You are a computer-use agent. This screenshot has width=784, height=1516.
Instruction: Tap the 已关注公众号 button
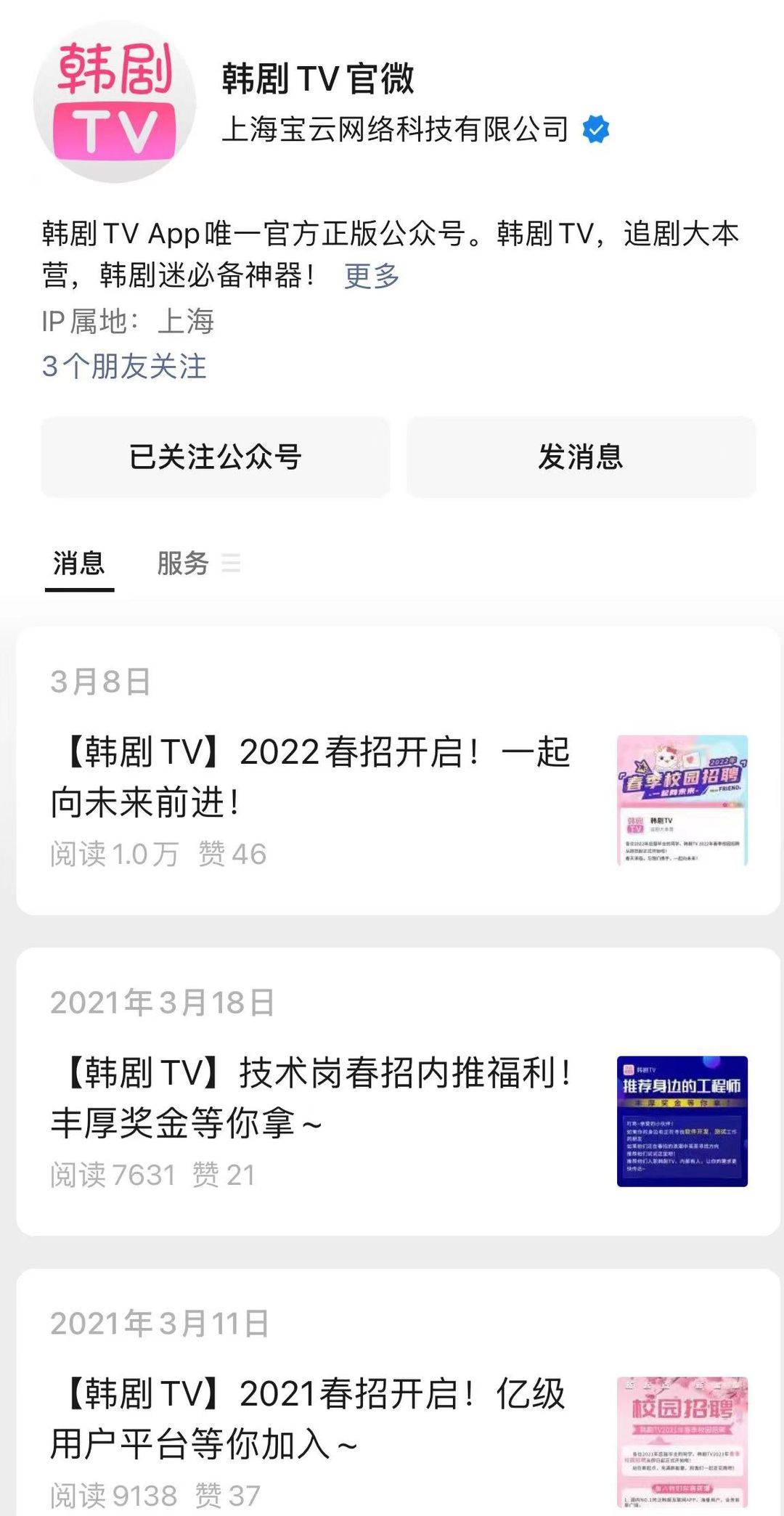point(215,457)
